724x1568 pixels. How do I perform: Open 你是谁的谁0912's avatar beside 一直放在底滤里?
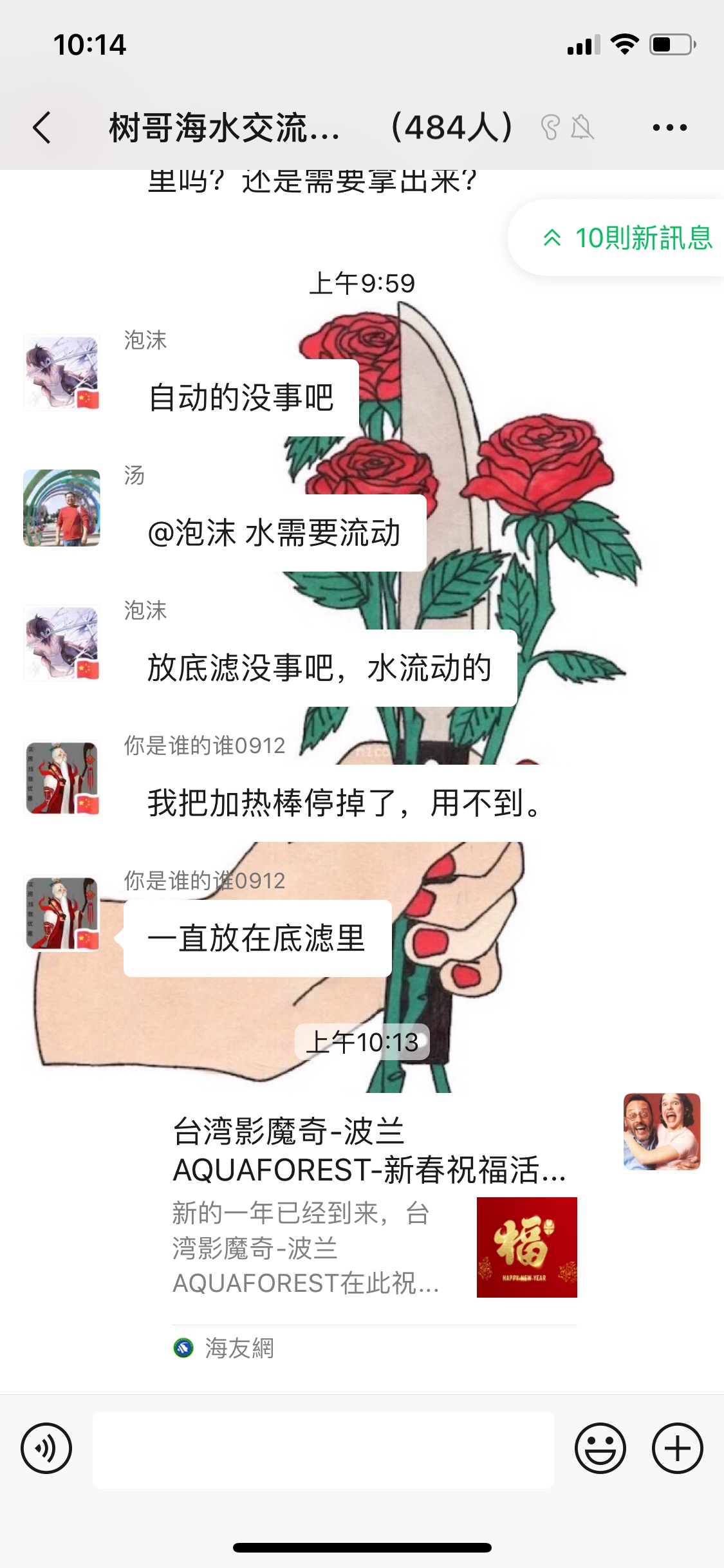pos(62,913)
